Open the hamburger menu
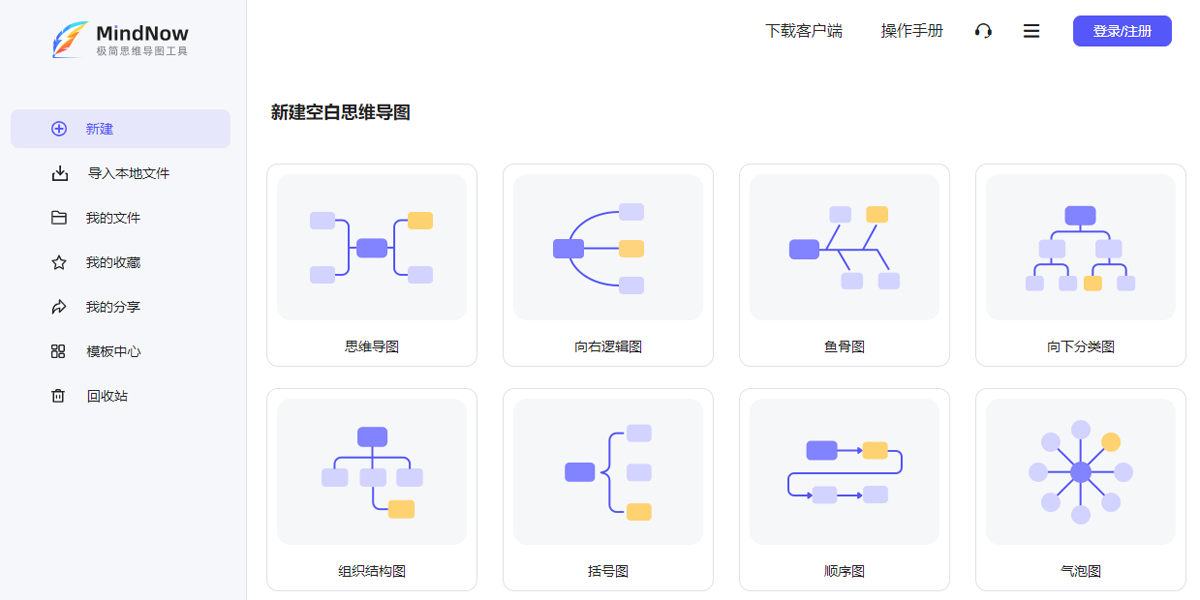This screenshot has height=600, width=1200. [1031, 31]
